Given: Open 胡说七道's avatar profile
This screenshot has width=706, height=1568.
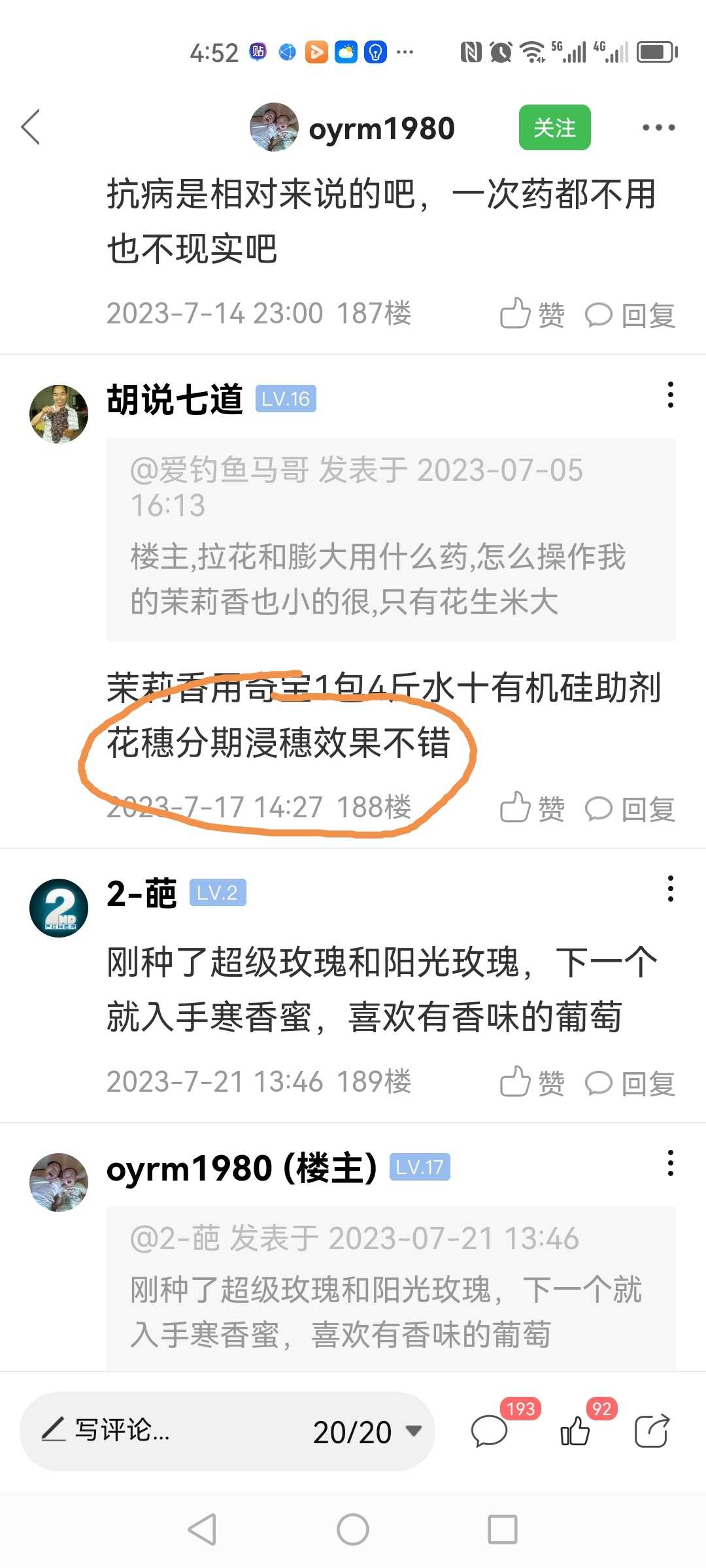Looking at the screenshot, I should pos(59,414).
